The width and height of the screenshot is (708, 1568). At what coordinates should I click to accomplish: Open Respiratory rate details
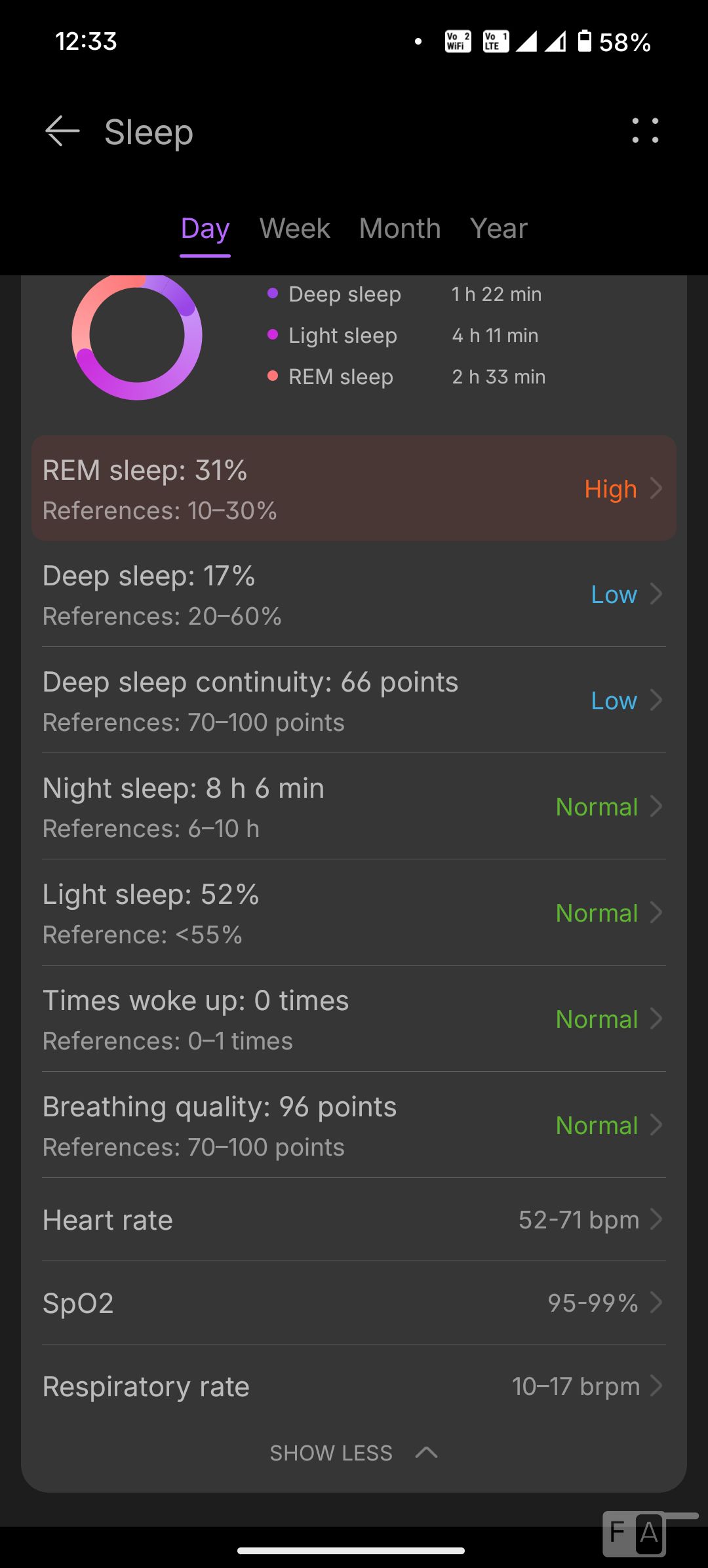(x=354, y=1386)
